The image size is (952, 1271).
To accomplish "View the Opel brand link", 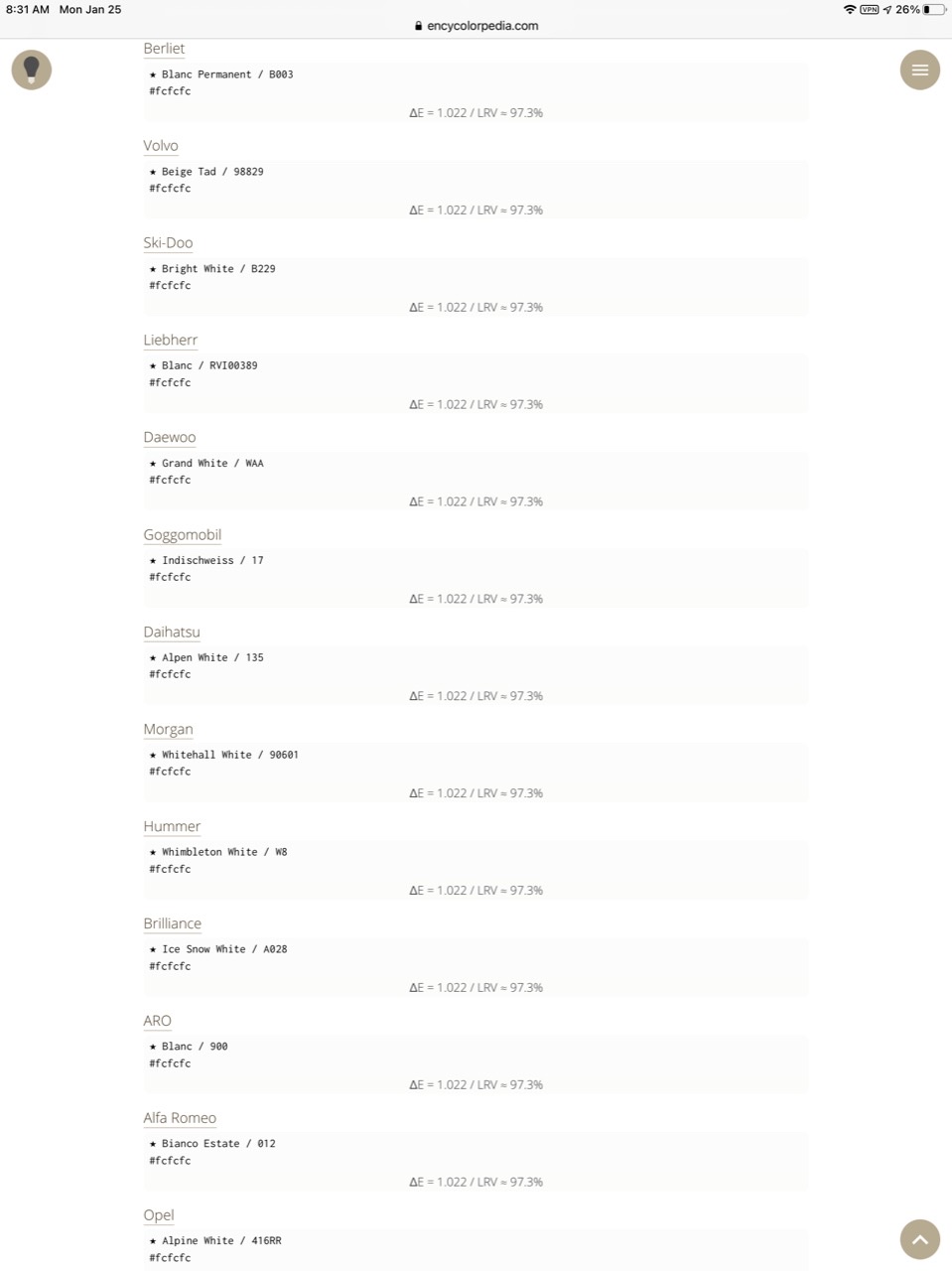I will pos(158,1216).
